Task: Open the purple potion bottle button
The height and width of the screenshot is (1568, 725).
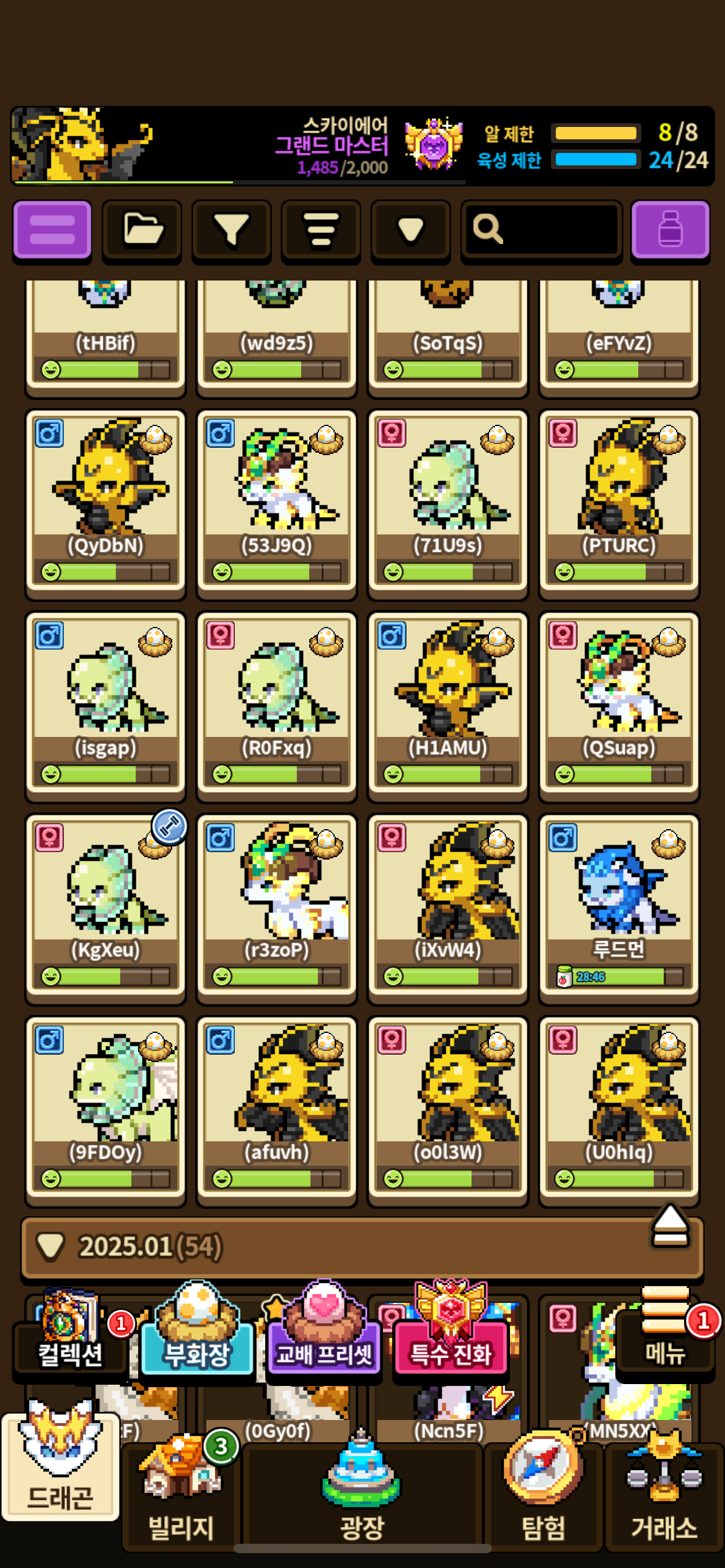Action: (670, 230)
